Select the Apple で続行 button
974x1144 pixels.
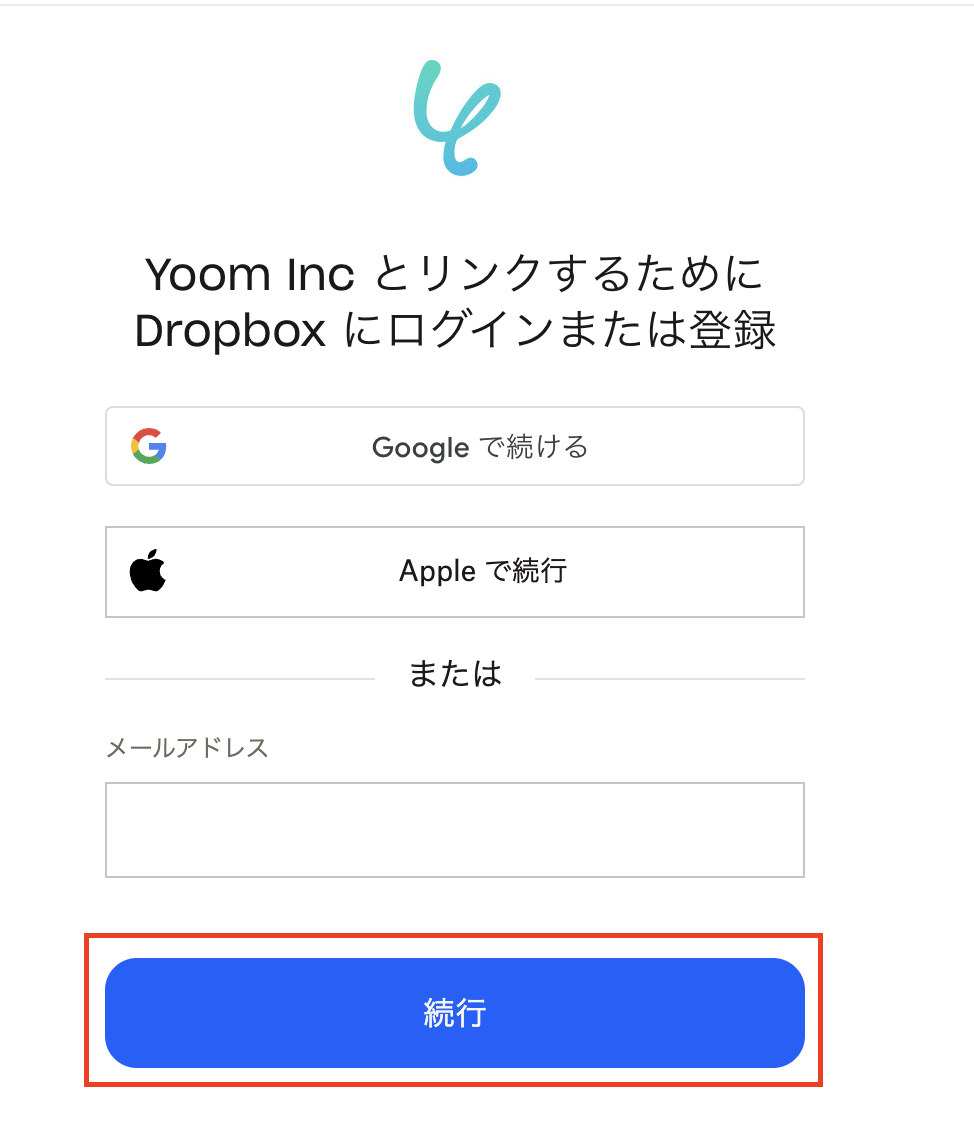[x=454, y=572]
